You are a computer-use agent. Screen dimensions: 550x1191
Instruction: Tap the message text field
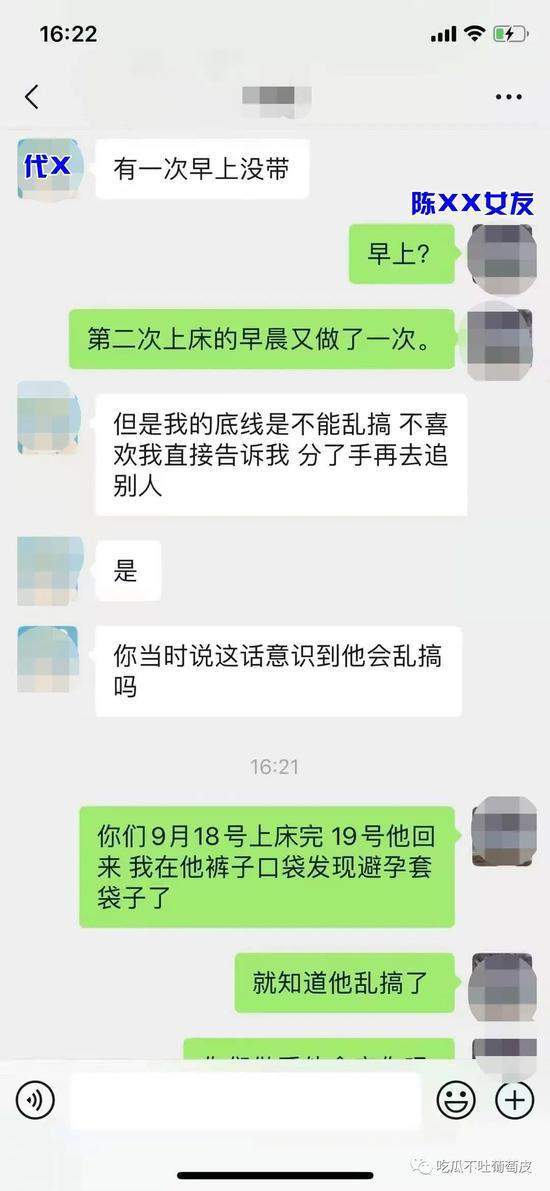(x=245, y=1100)
